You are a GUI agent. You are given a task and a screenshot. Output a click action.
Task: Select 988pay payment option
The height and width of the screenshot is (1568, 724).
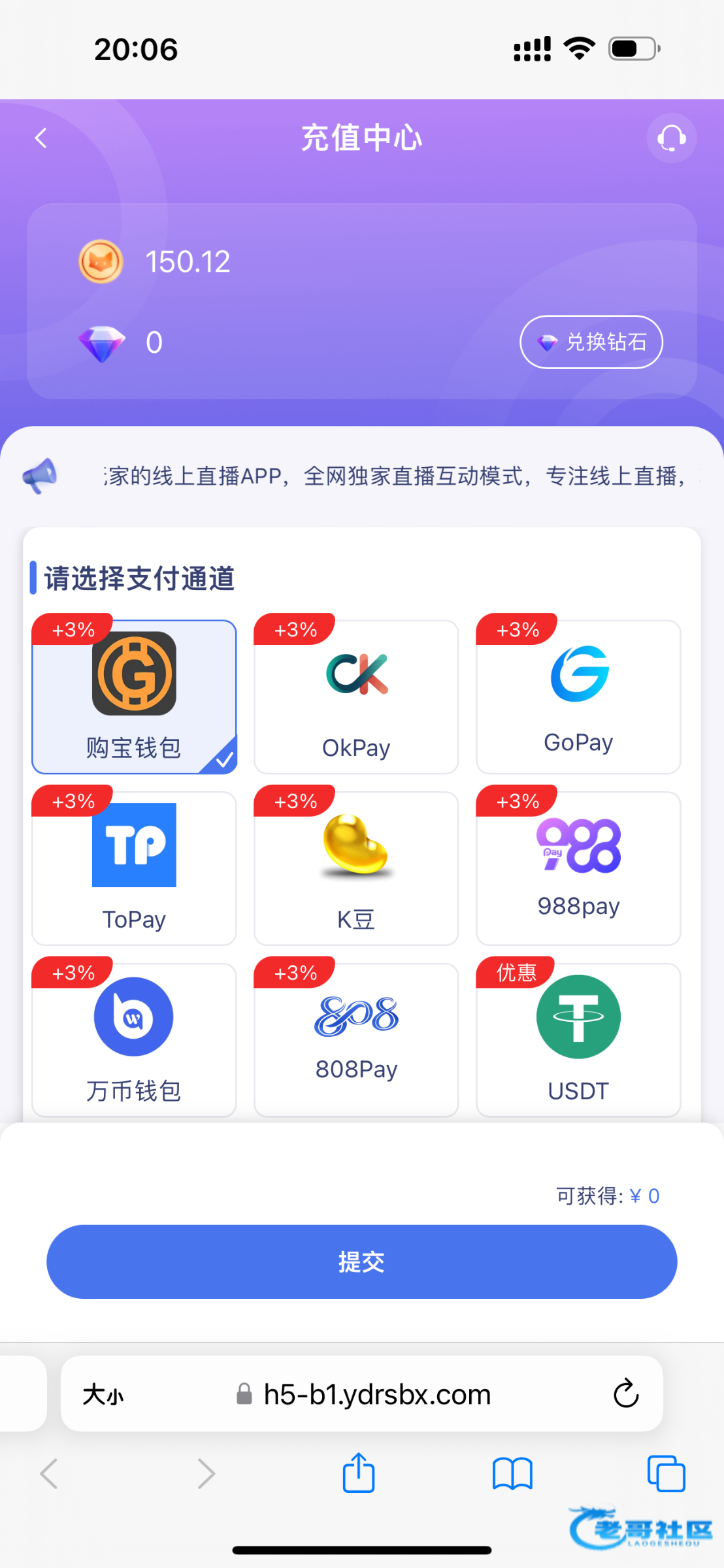tap(578, 869)
